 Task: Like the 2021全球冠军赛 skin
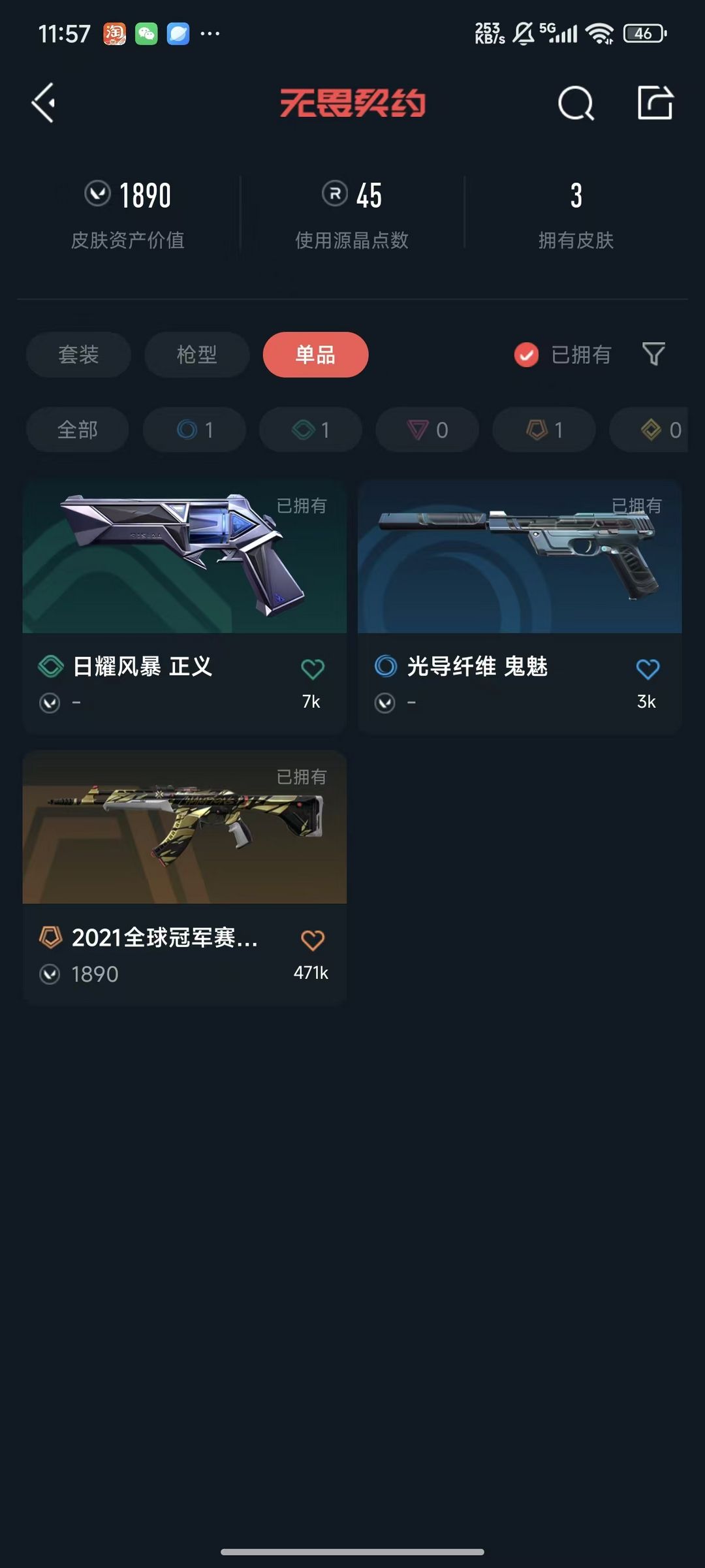click(x=312, y=940)
